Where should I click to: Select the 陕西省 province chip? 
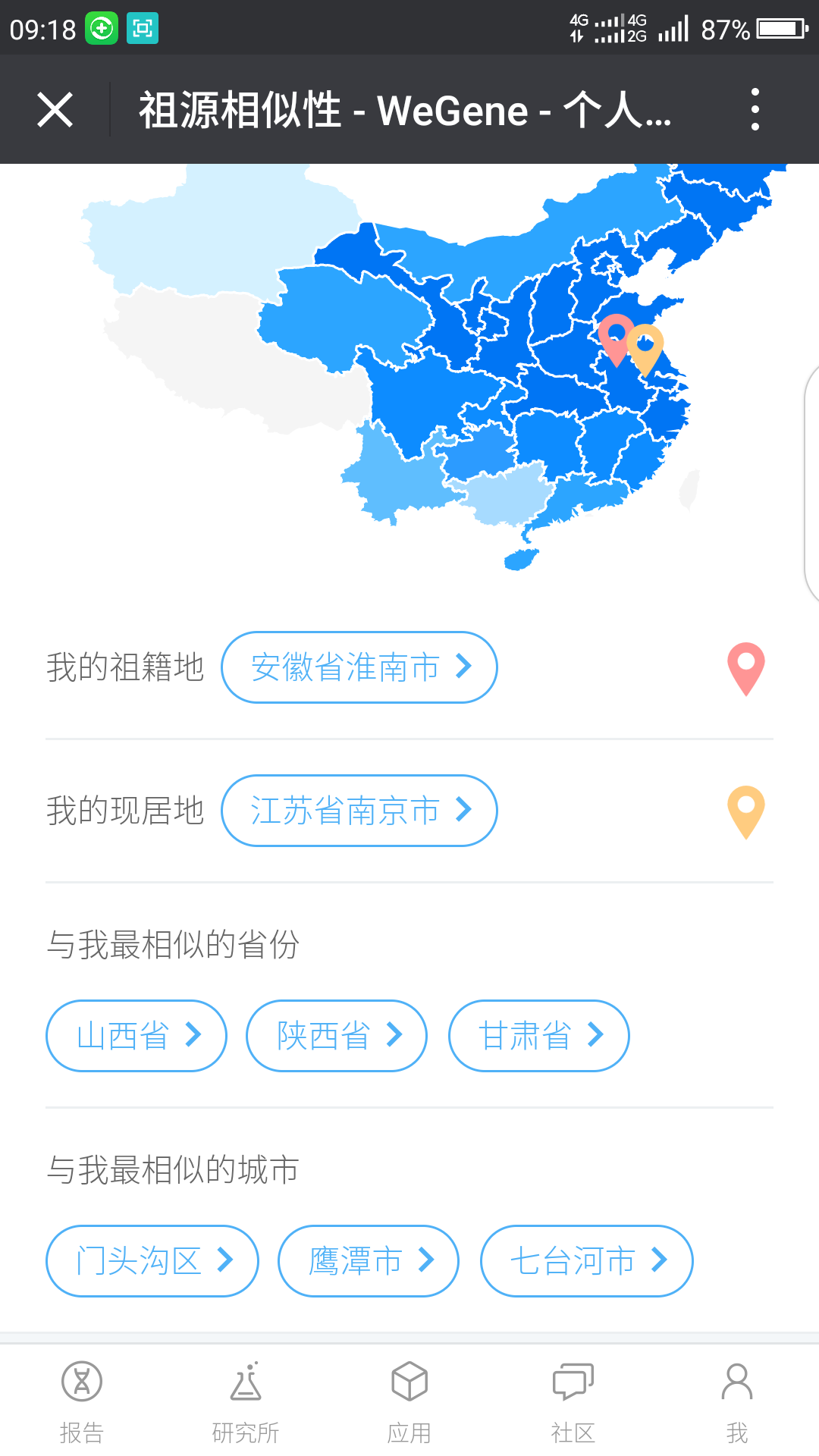pos(337,1036)
